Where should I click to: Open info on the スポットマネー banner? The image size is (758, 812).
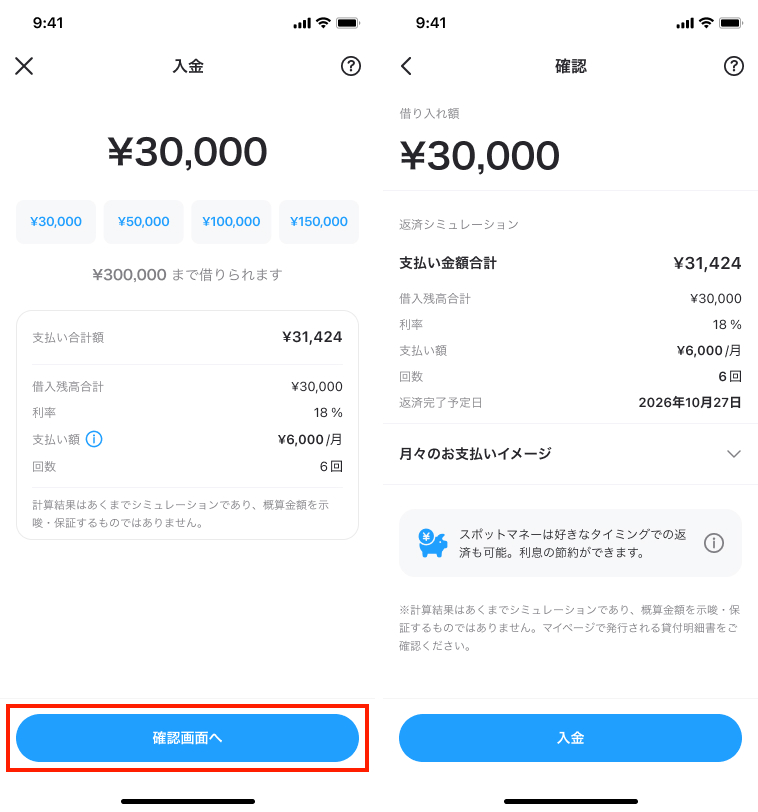pos(713,543)
